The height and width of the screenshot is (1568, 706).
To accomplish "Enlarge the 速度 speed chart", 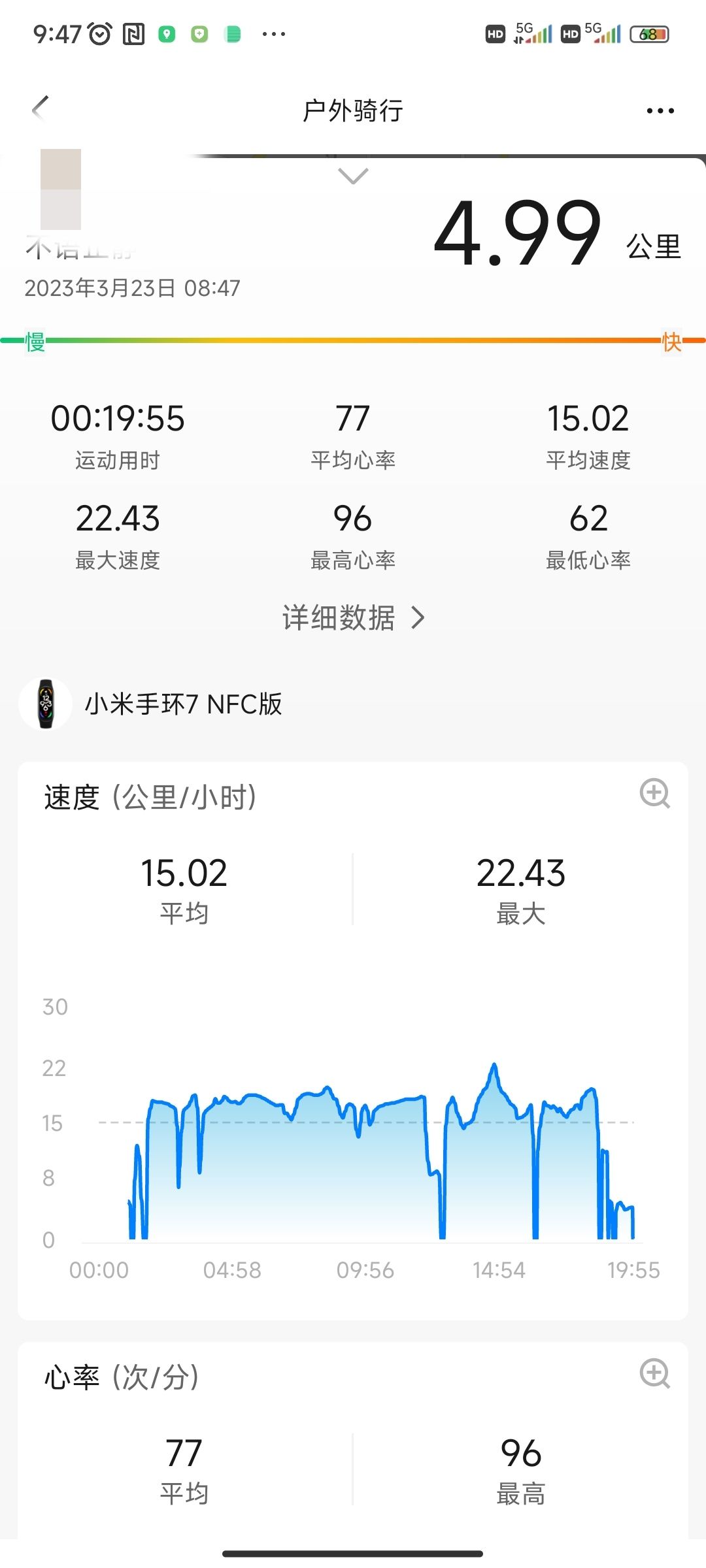I will (x=654, y=793).
